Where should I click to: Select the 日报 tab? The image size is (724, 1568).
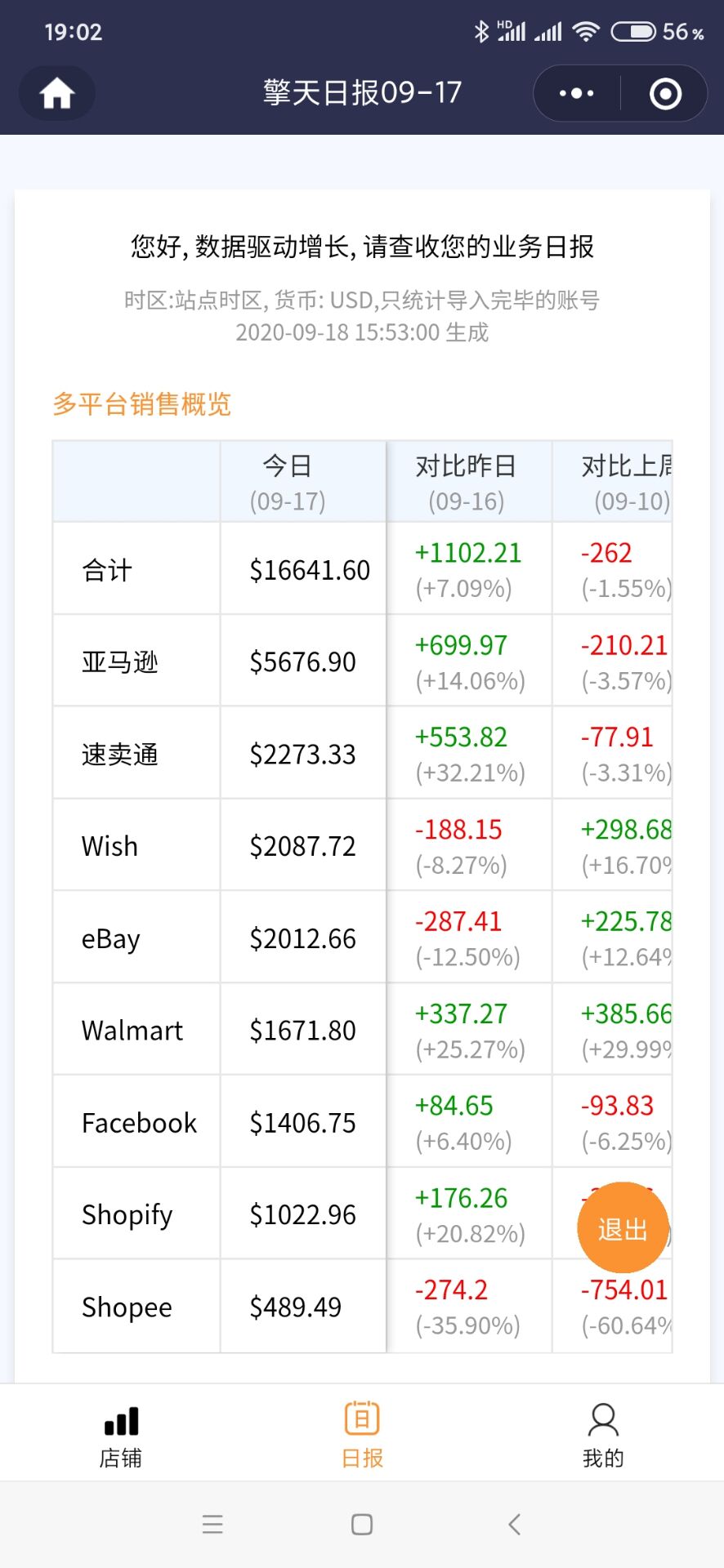point(362,1435)
